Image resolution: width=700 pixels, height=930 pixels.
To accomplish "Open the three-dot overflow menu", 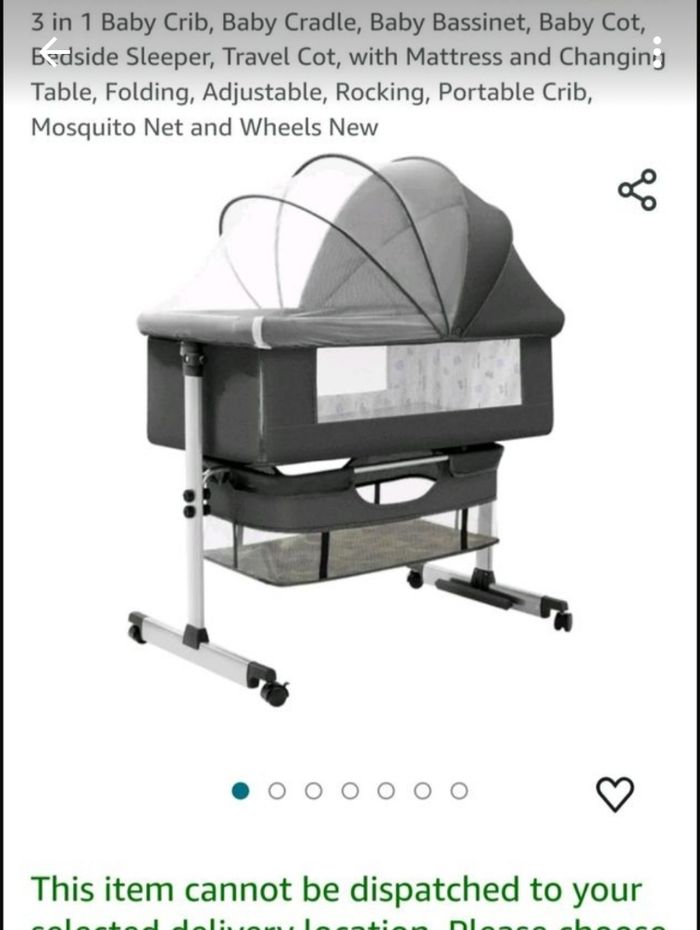I will point(656,50).
